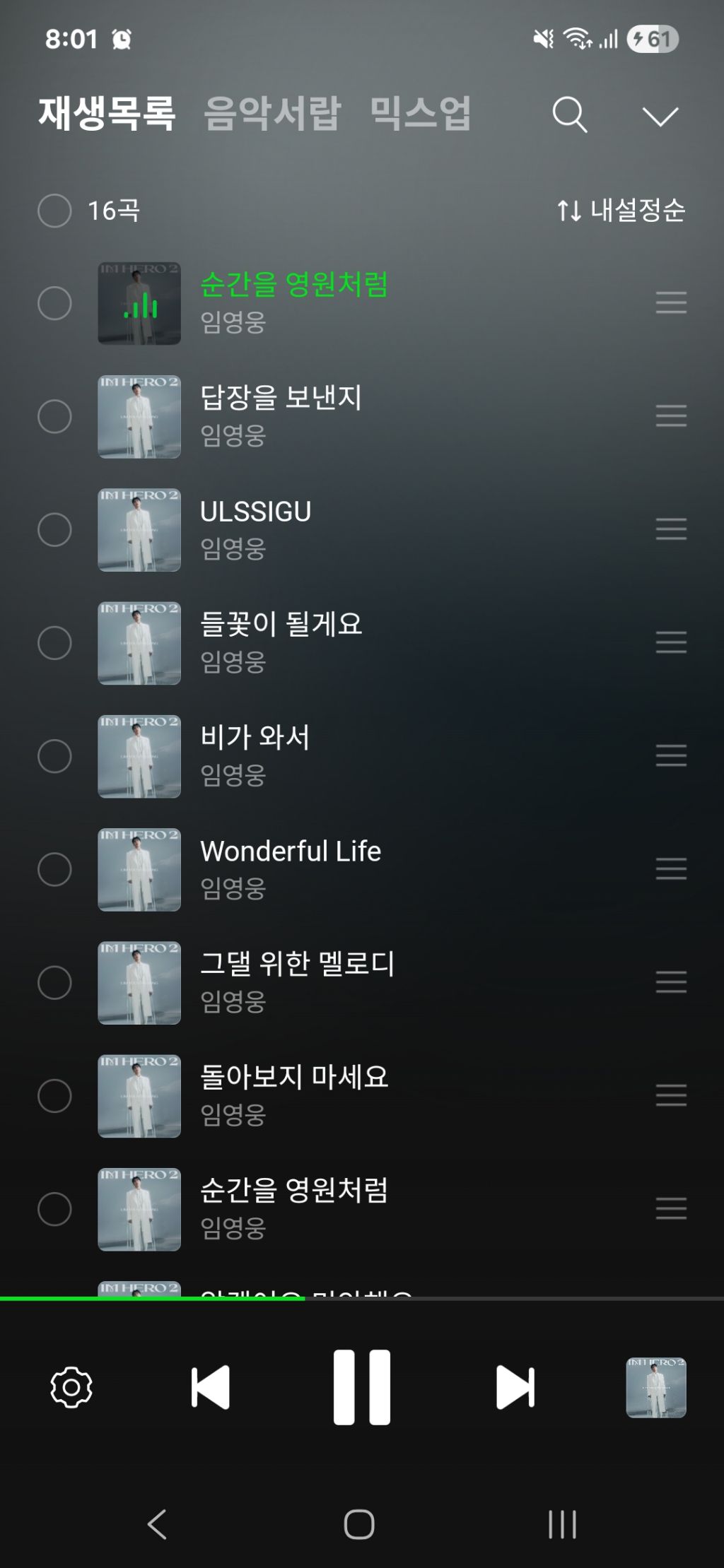Select all 16곡 checkbox
The image size is (724, 1568).
click(x=54, y=211)
